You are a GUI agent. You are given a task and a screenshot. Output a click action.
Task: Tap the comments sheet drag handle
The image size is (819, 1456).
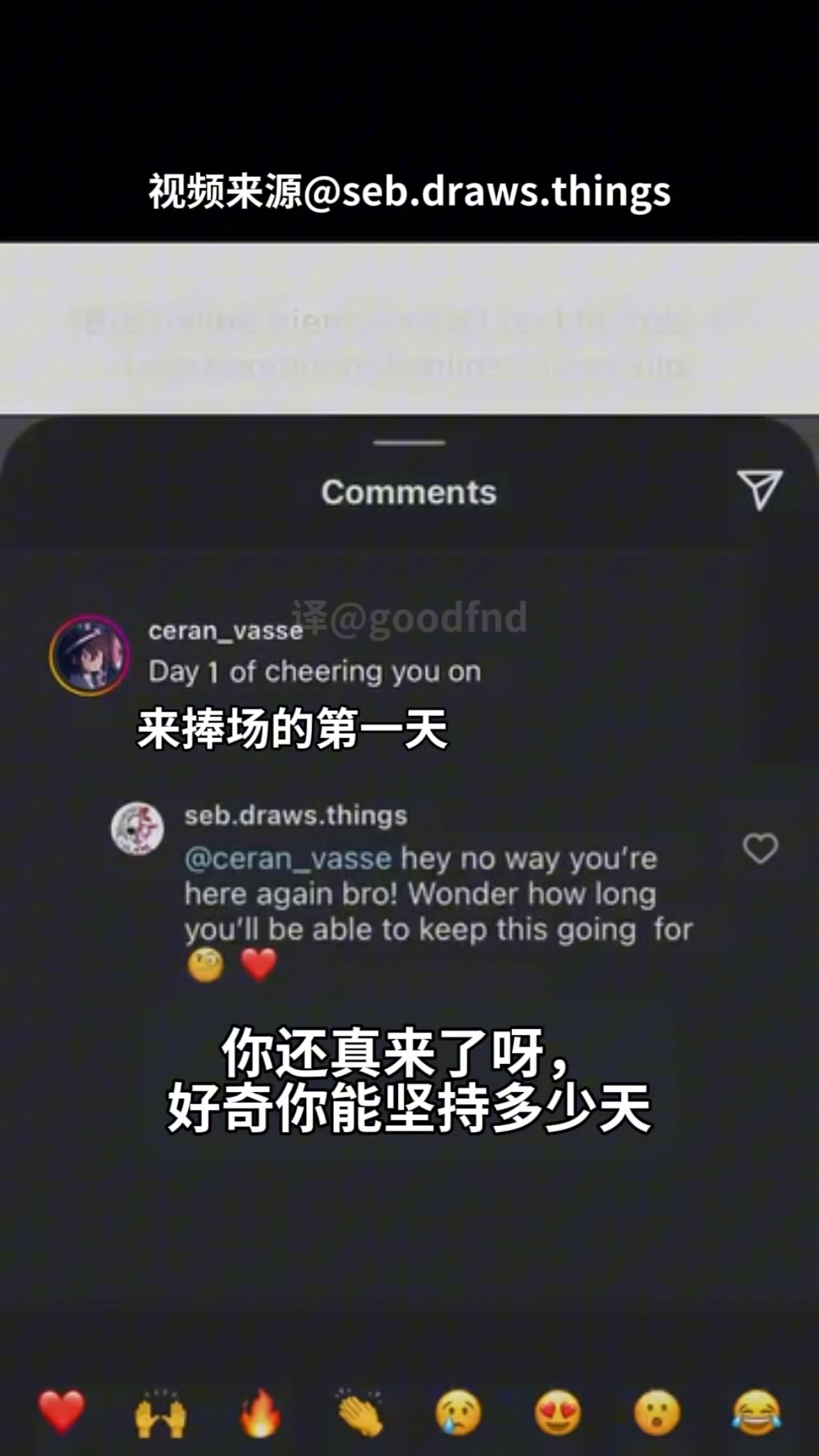tap(409, 443)
